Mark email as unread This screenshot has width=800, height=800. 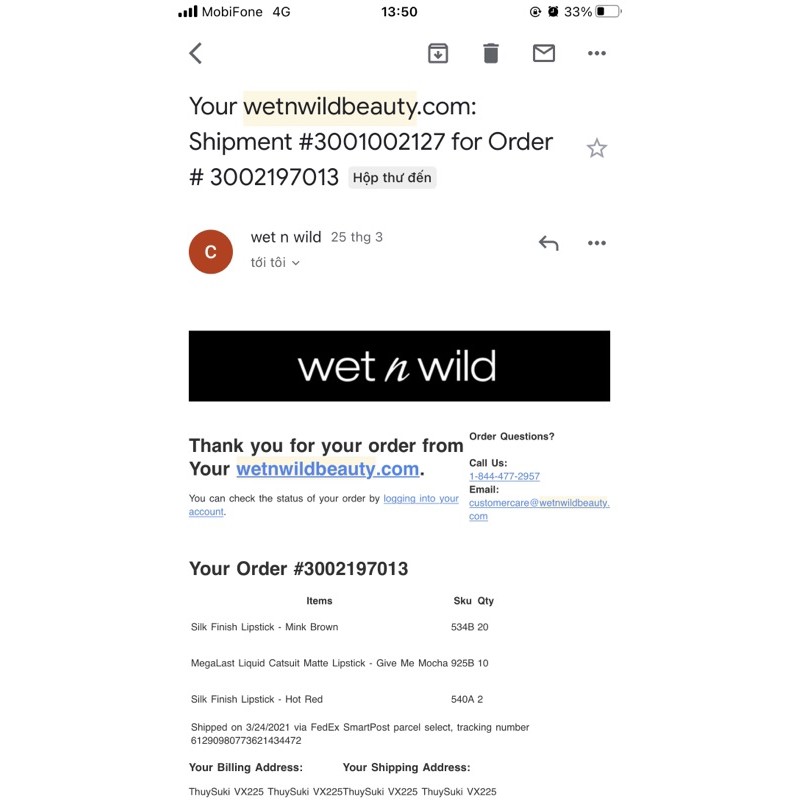point(544,53)
